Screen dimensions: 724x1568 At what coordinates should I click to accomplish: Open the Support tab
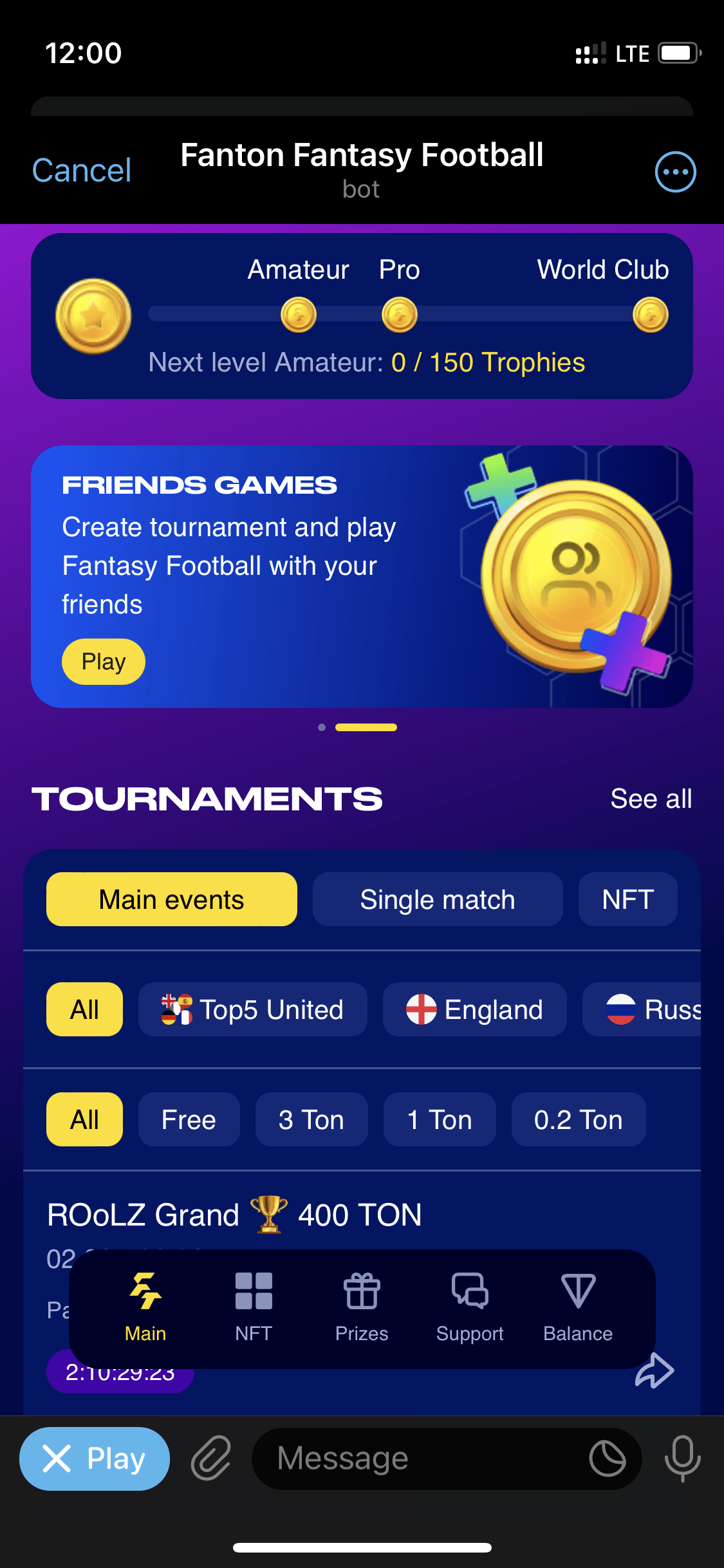[x=470, y=1307]
